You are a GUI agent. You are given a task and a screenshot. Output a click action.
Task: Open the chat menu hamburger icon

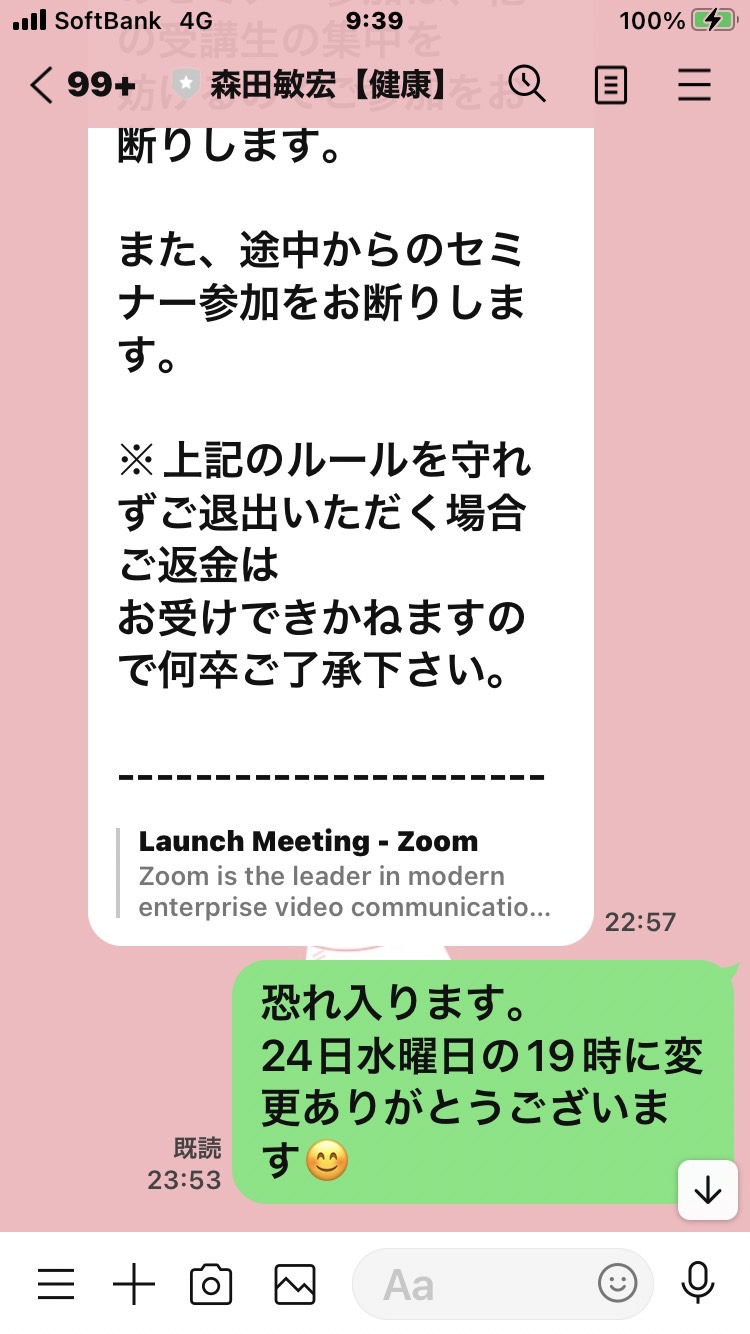694,86
